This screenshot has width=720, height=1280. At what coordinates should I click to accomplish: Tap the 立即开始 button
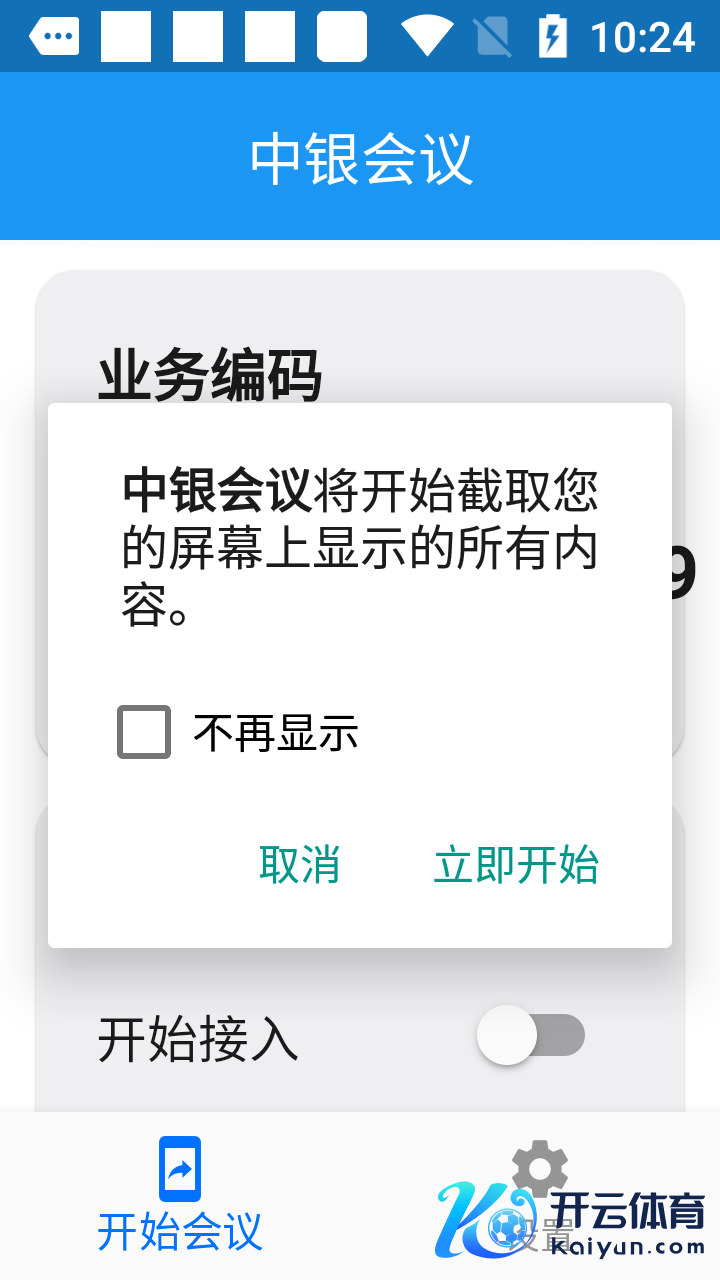(517, 863)
